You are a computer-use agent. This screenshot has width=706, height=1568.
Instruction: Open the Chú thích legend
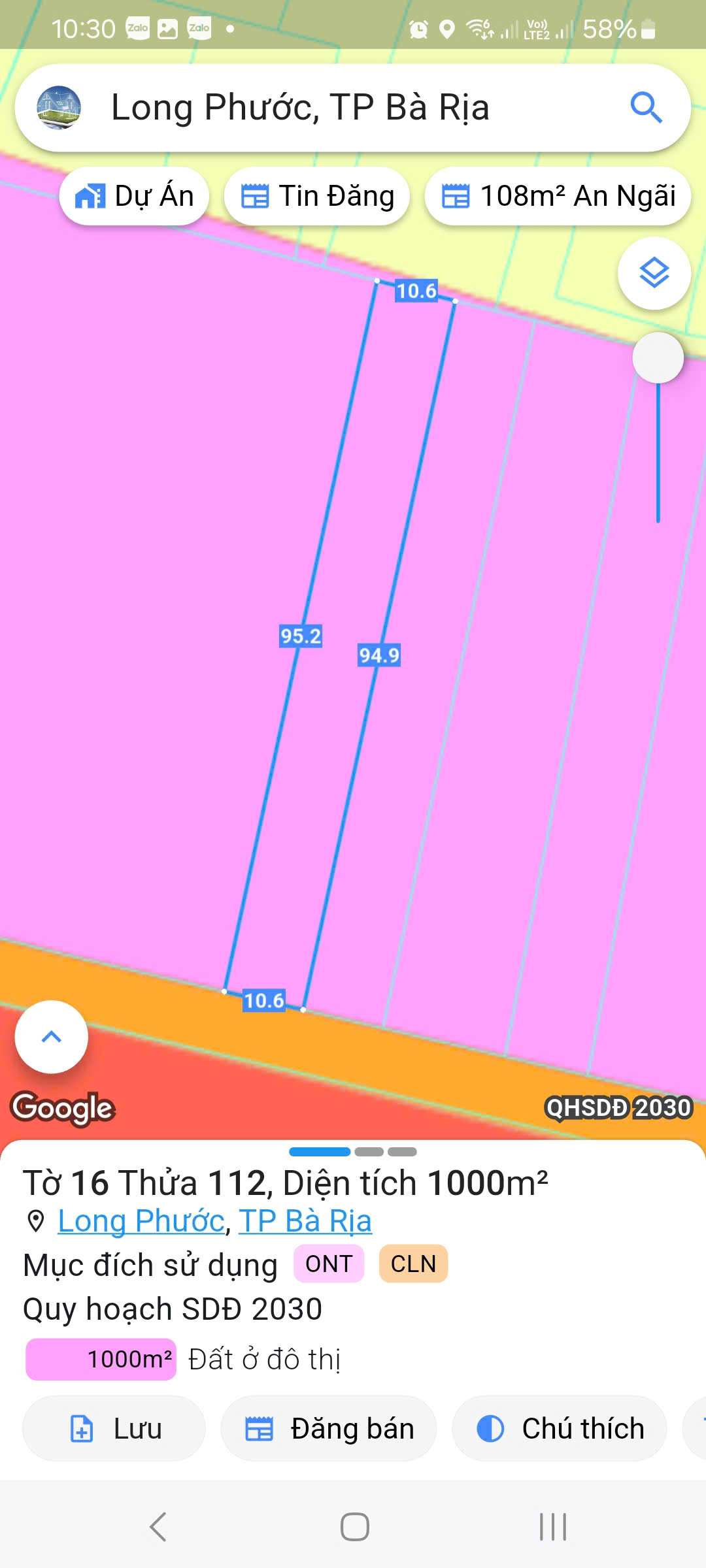coord(560,1428)
